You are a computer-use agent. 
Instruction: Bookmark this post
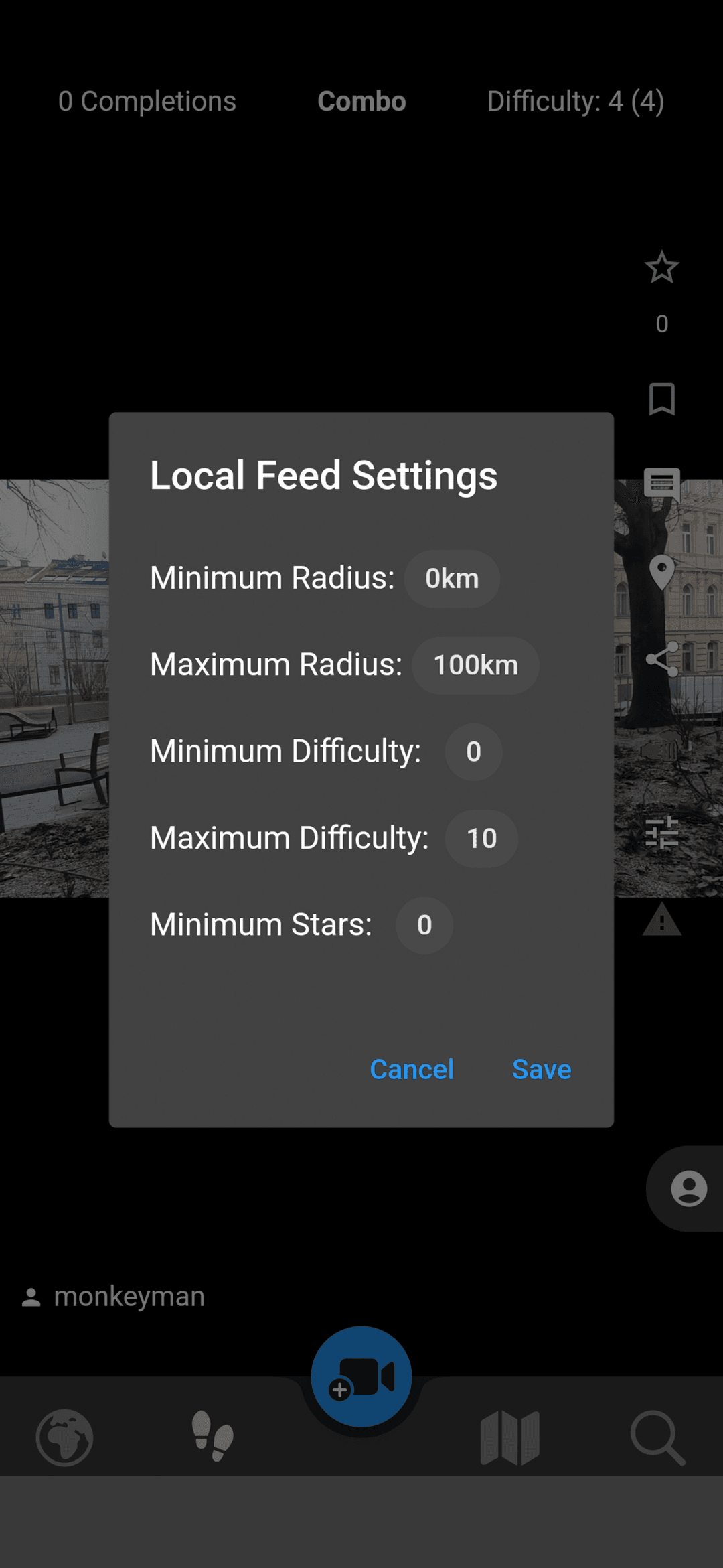[x=661, y=399]
